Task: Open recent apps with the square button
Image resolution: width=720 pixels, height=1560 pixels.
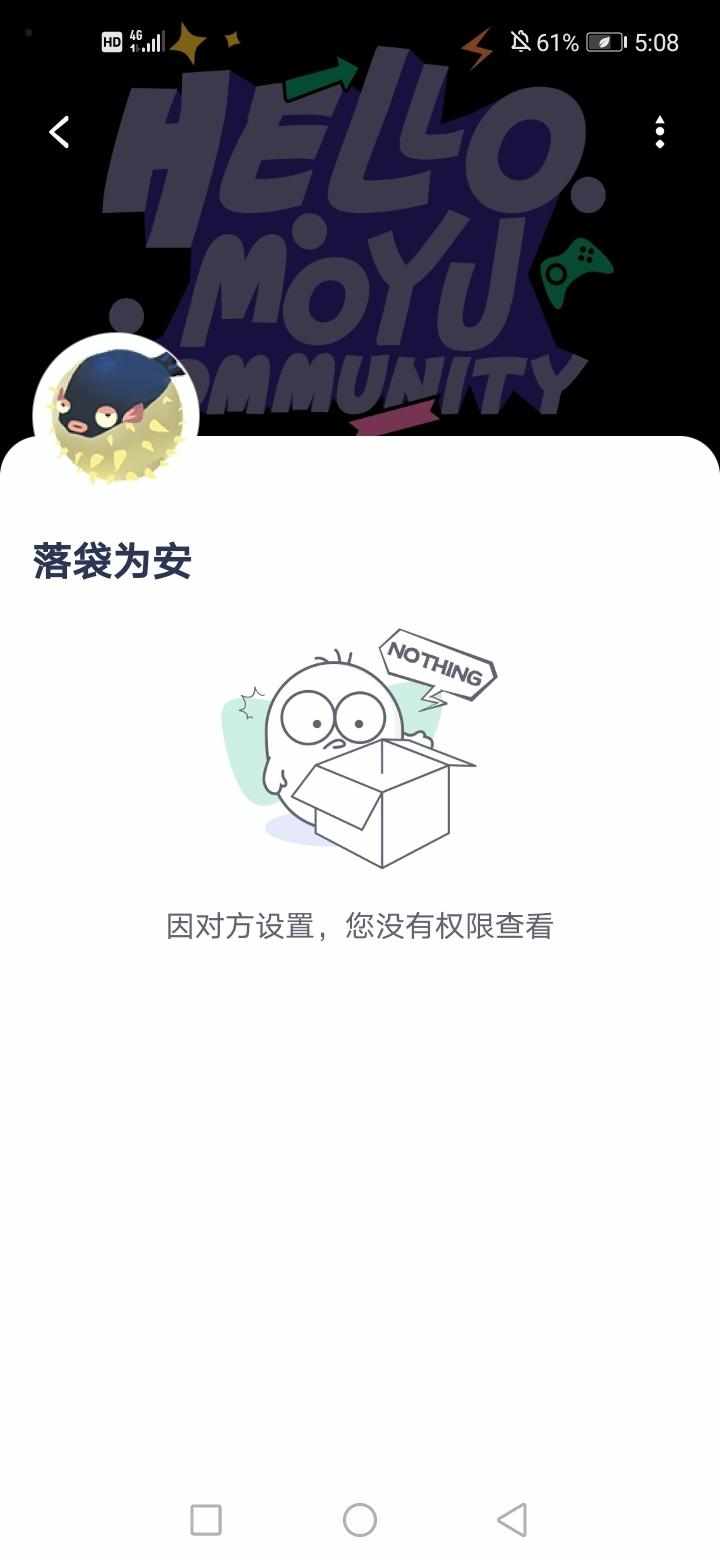Action: coord(206,1520)
